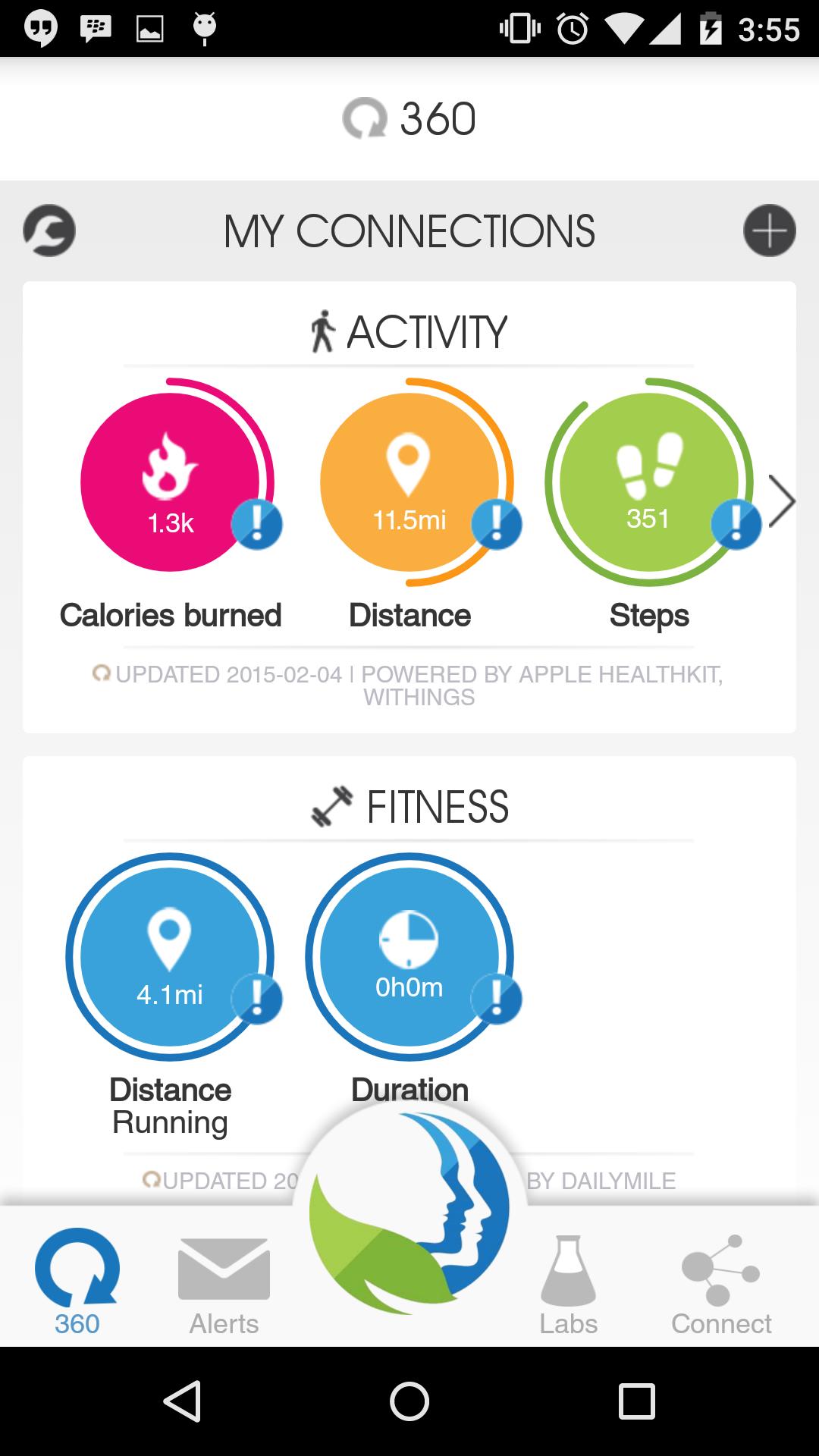
Task: Tap the alert badge on Steps
Action: (736, 524)
